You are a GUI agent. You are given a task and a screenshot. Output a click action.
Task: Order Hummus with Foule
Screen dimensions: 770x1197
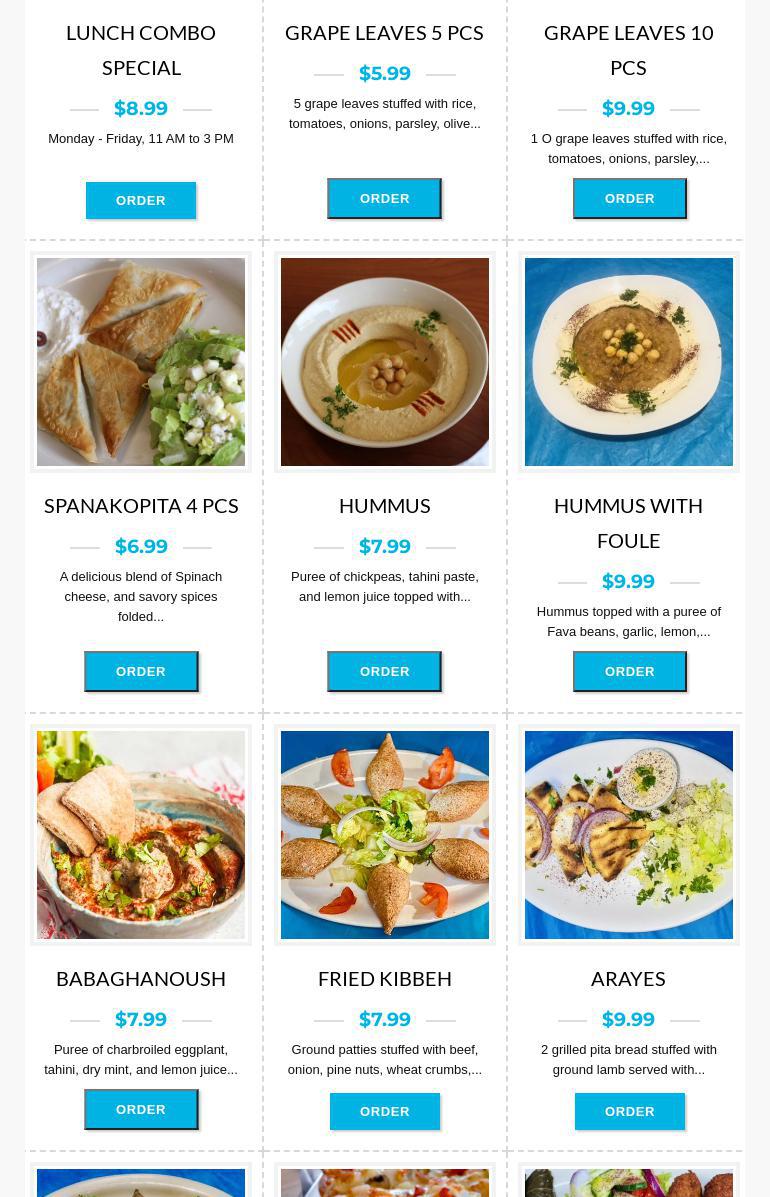point(629,672)
